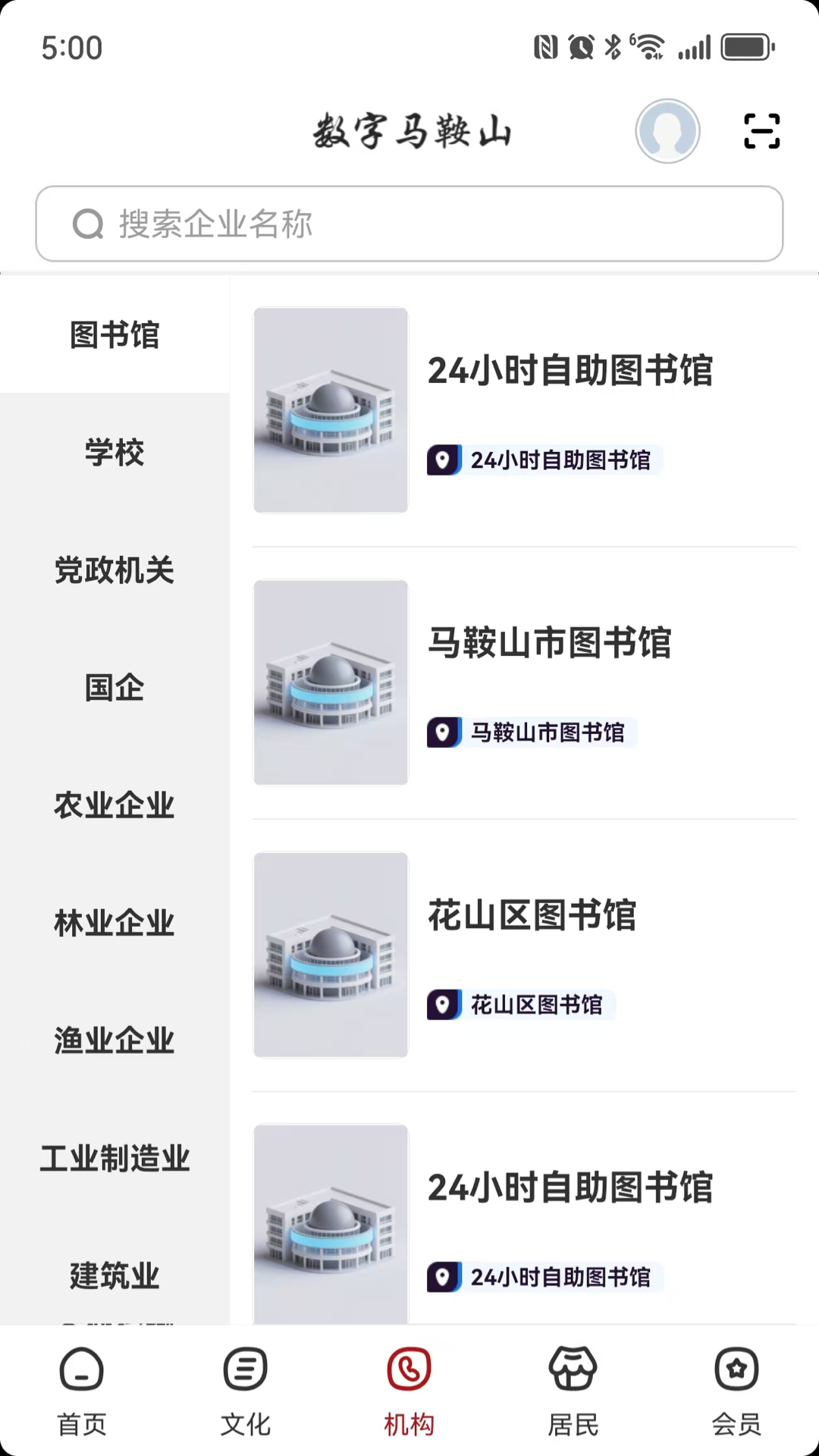Select the 工业制造业 category
819x1456 pixels.
[114, 1158]
